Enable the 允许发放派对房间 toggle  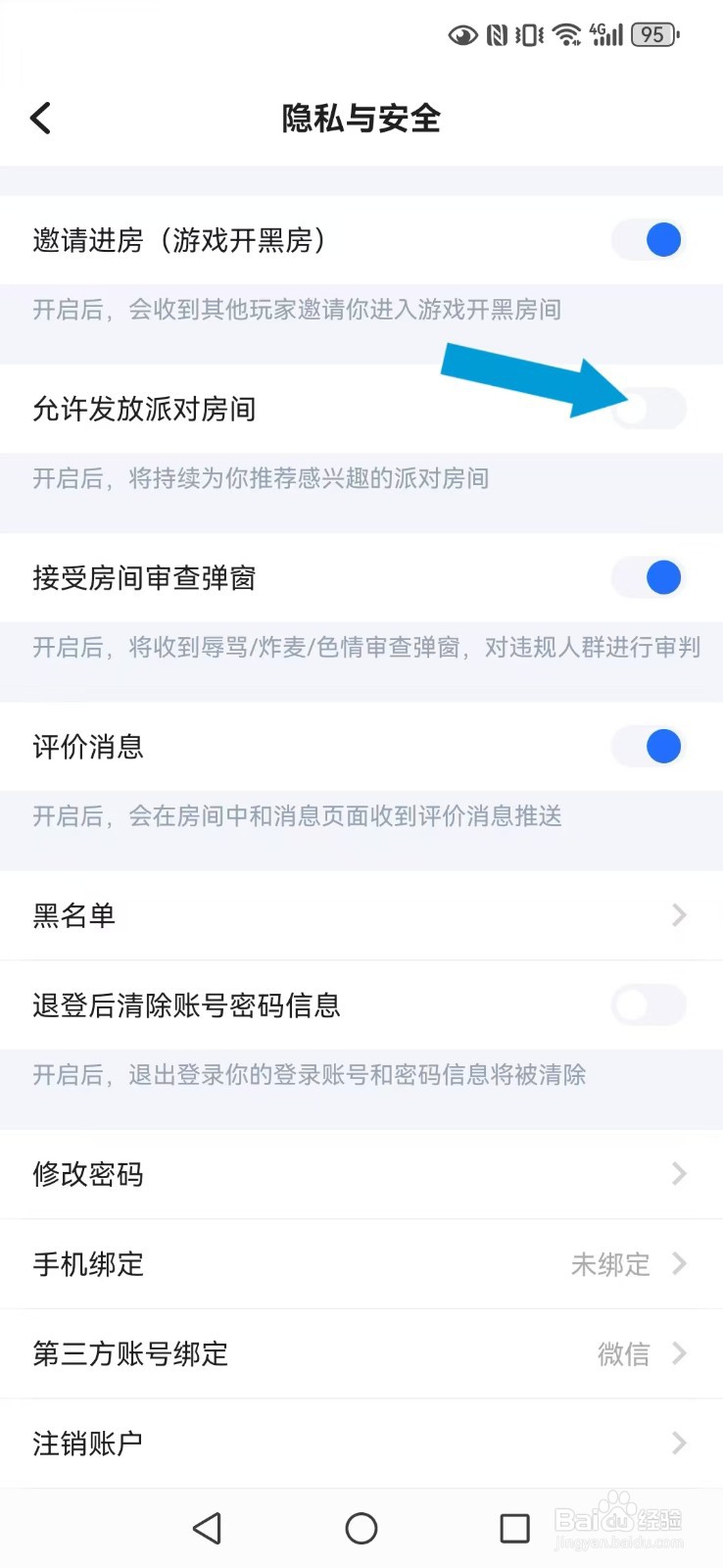tap(651, 409)
